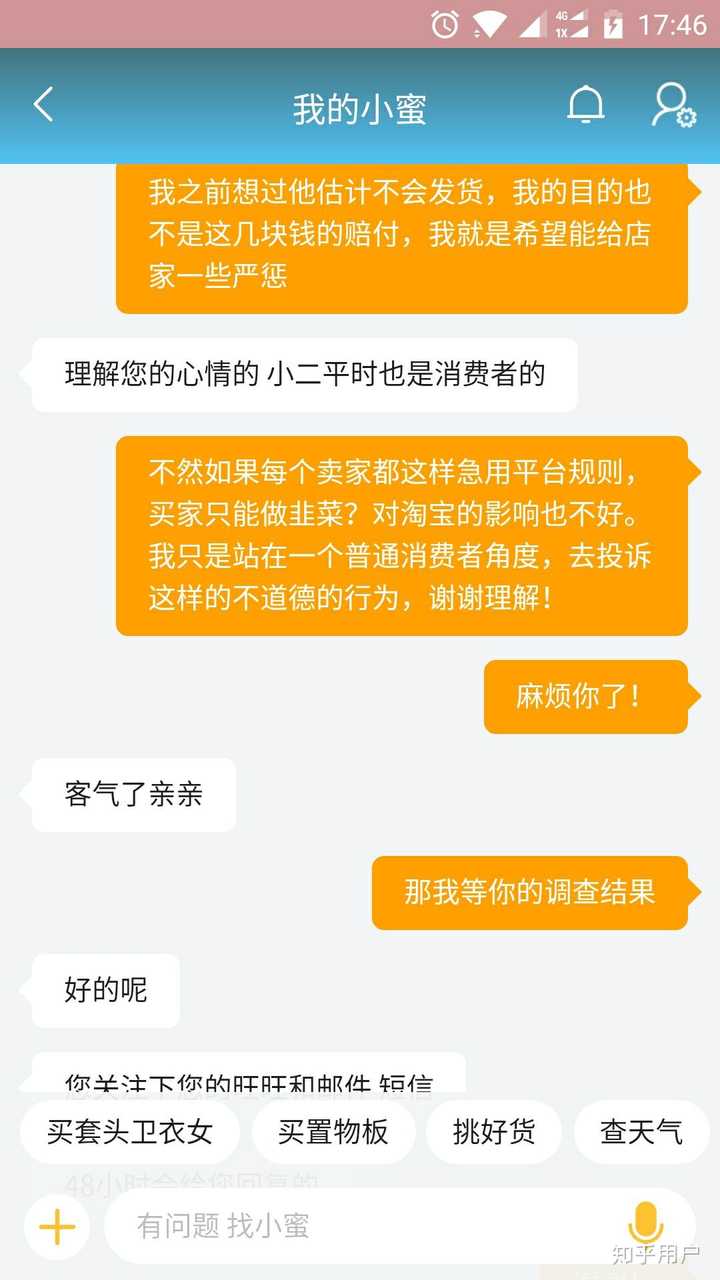The image size is (720, 1280).
Task: Open the notifications bell
Action: (585, 105)
